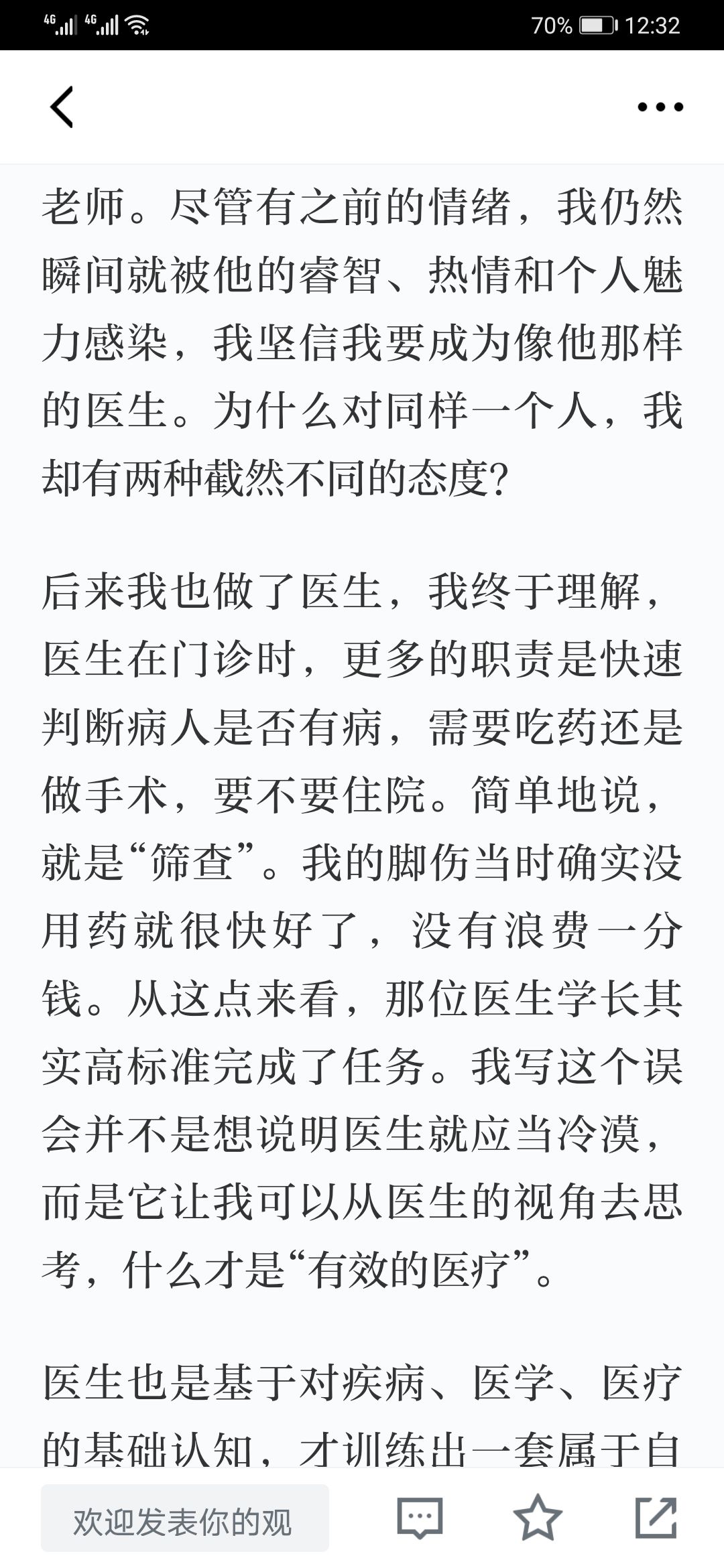This screenshot has width=724, height=1568.
Task: Favorite this article with the star
Action: tap(538, 1517)
